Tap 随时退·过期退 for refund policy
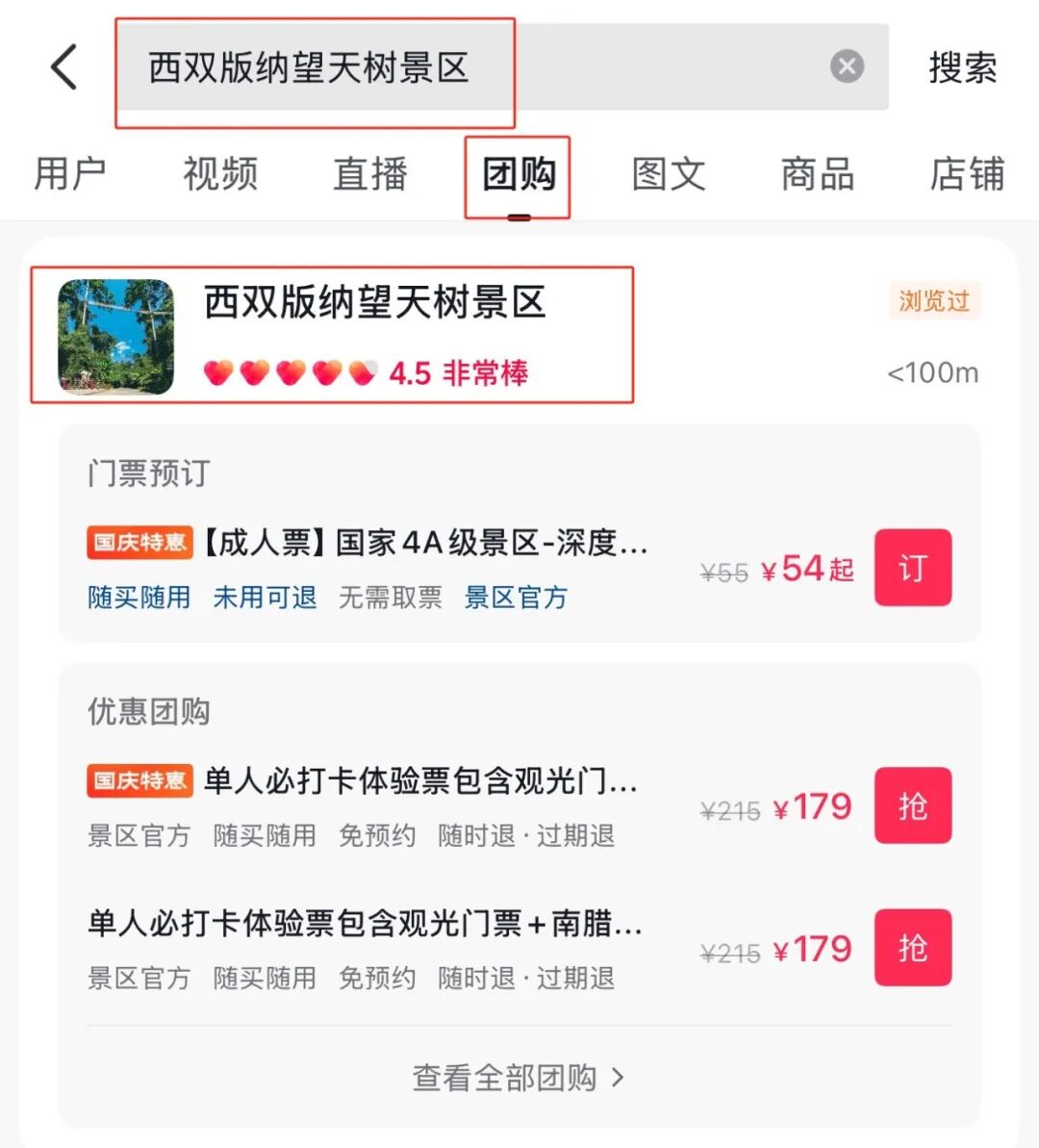The height and width of the screenshot is (1148, 1039). (524, 836)
